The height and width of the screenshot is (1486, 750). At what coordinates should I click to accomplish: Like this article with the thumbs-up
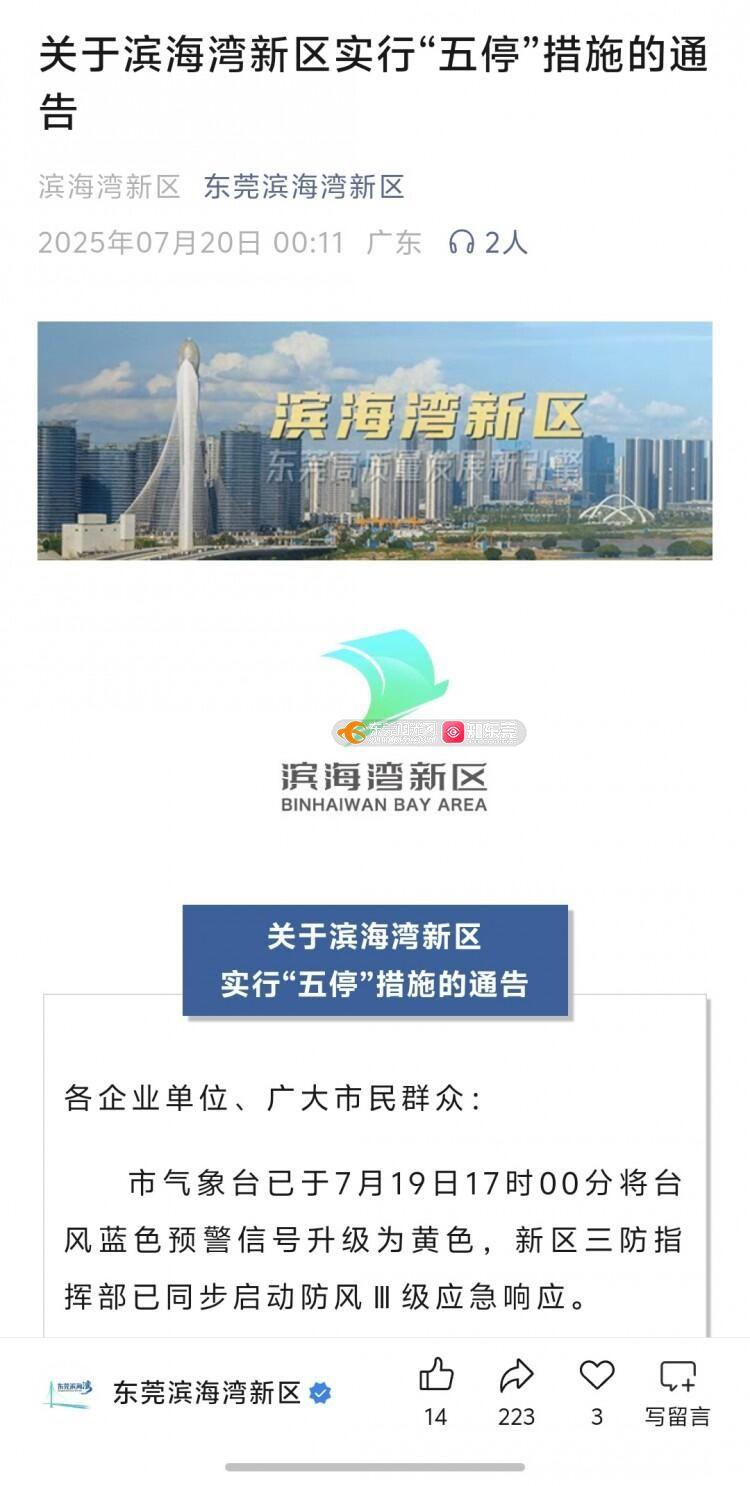pyautogui.click(x=436, y=1377)
